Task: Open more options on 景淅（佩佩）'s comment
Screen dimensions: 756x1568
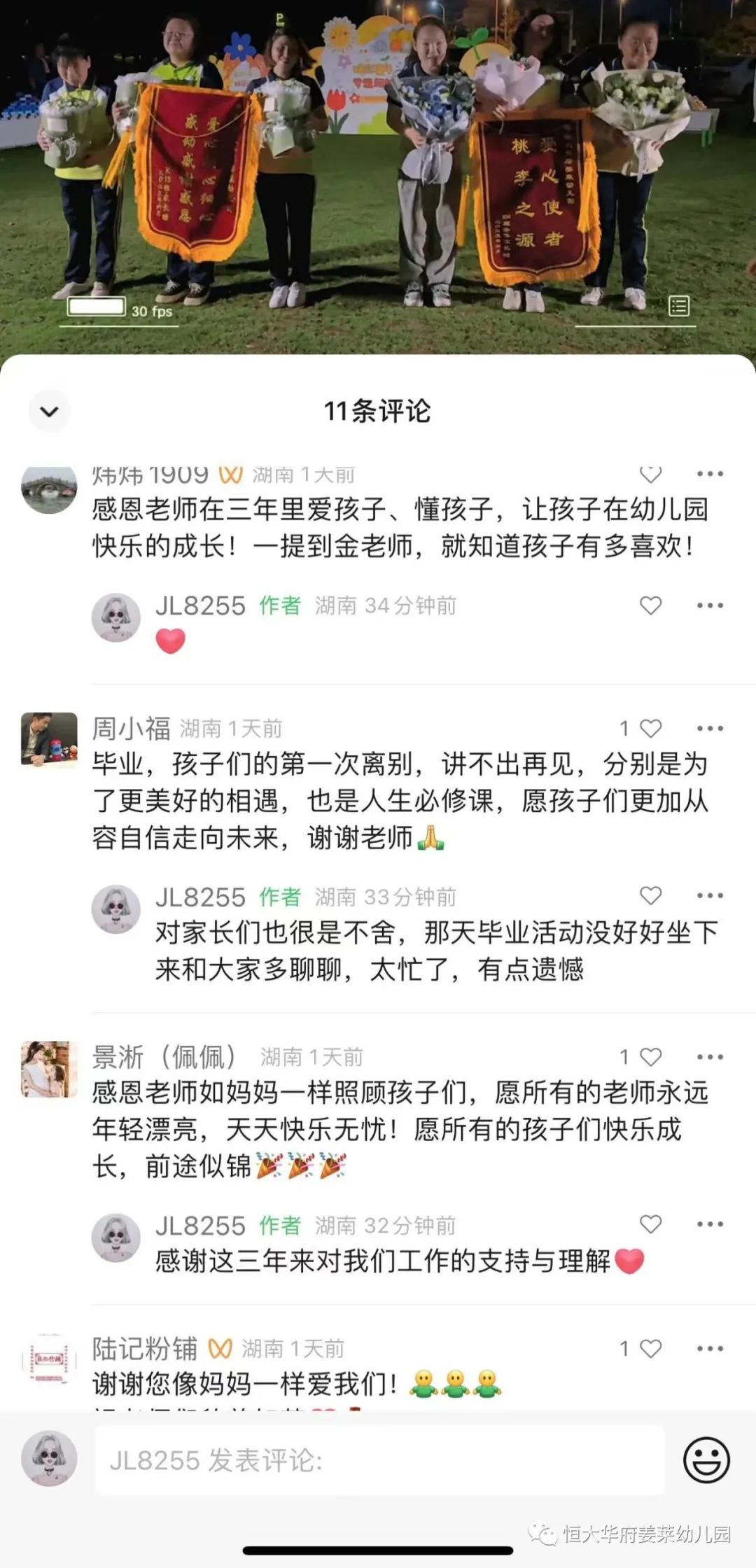Action: pos(710,1057)
